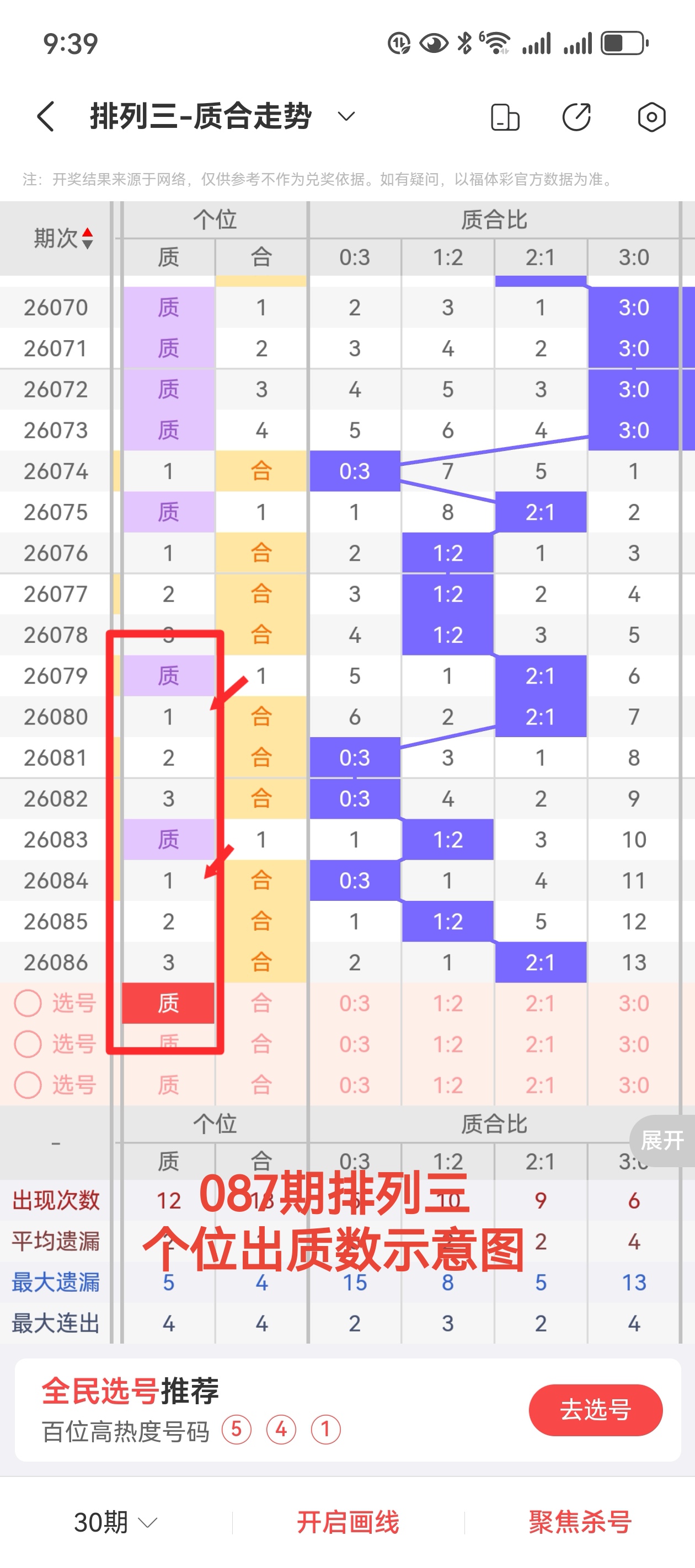Tap 展开 to expand statistics
695x1568 pixels.
tap(661, 1140)
